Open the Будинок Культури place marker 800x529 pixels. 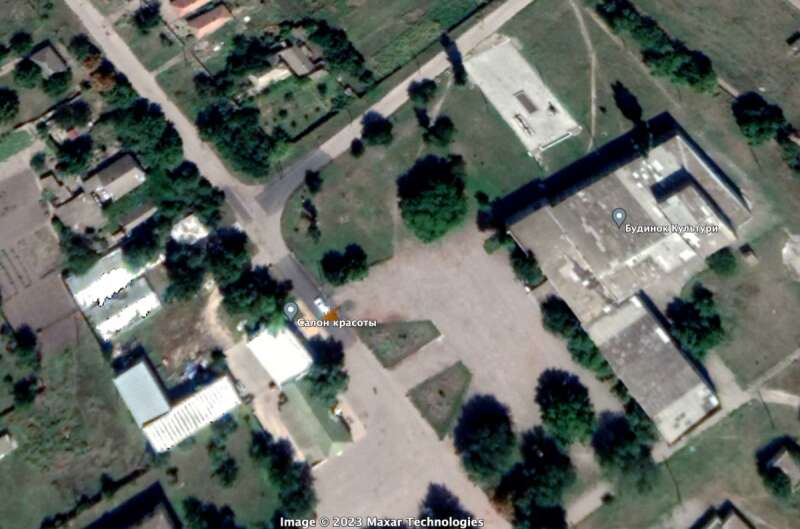[619, 216]
